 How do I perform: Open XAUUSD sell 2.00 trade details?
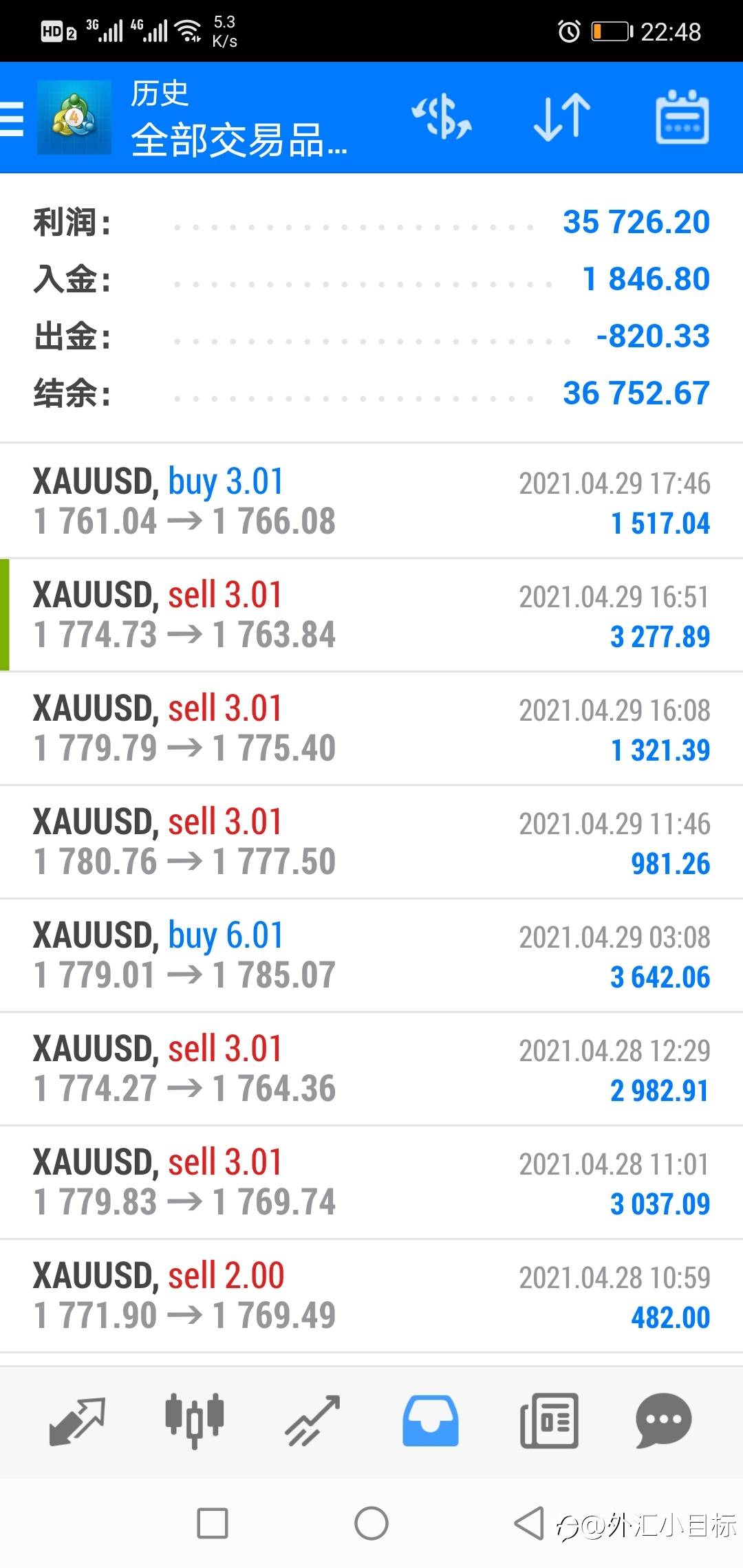[x=371, y=1296]
